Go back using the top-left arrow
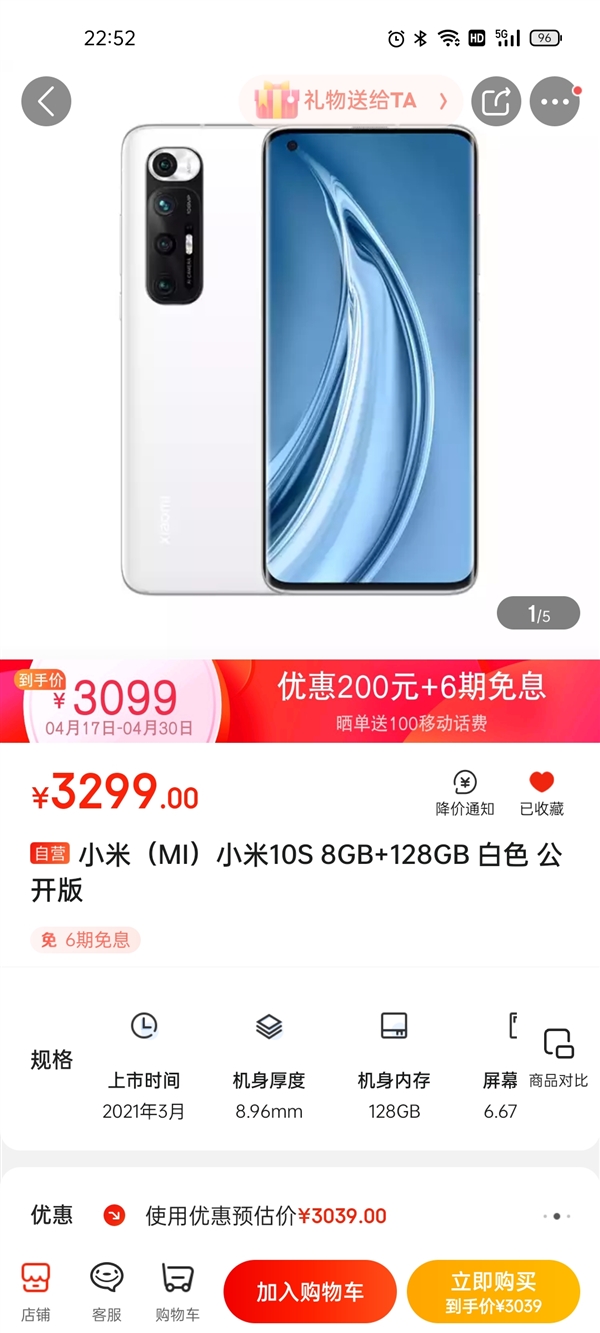 pos(46,101)
